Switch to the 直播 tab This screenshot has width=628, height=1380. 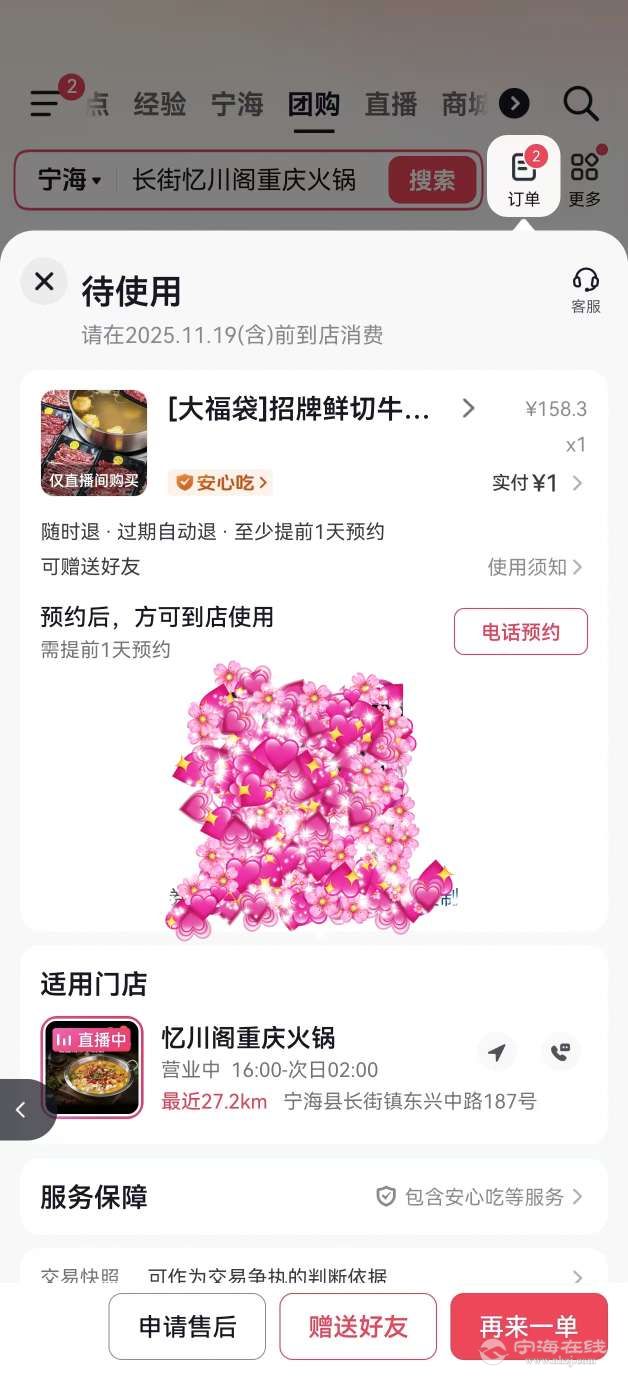tap(390, 104)
